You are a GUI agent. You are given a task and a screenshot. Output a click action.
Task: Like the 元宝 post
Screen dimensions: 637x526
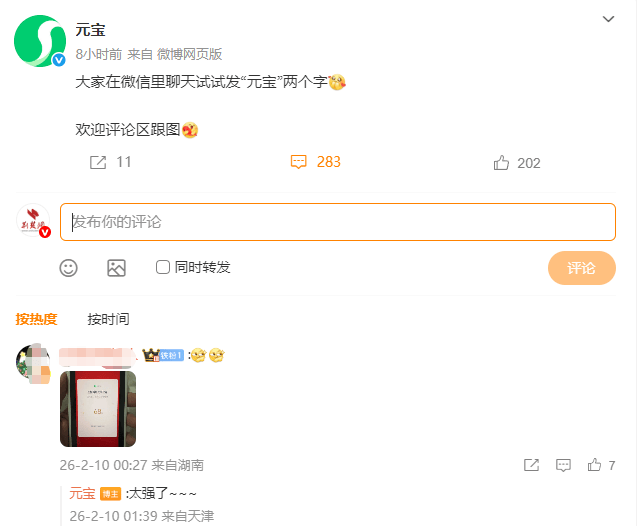[516, 163]
